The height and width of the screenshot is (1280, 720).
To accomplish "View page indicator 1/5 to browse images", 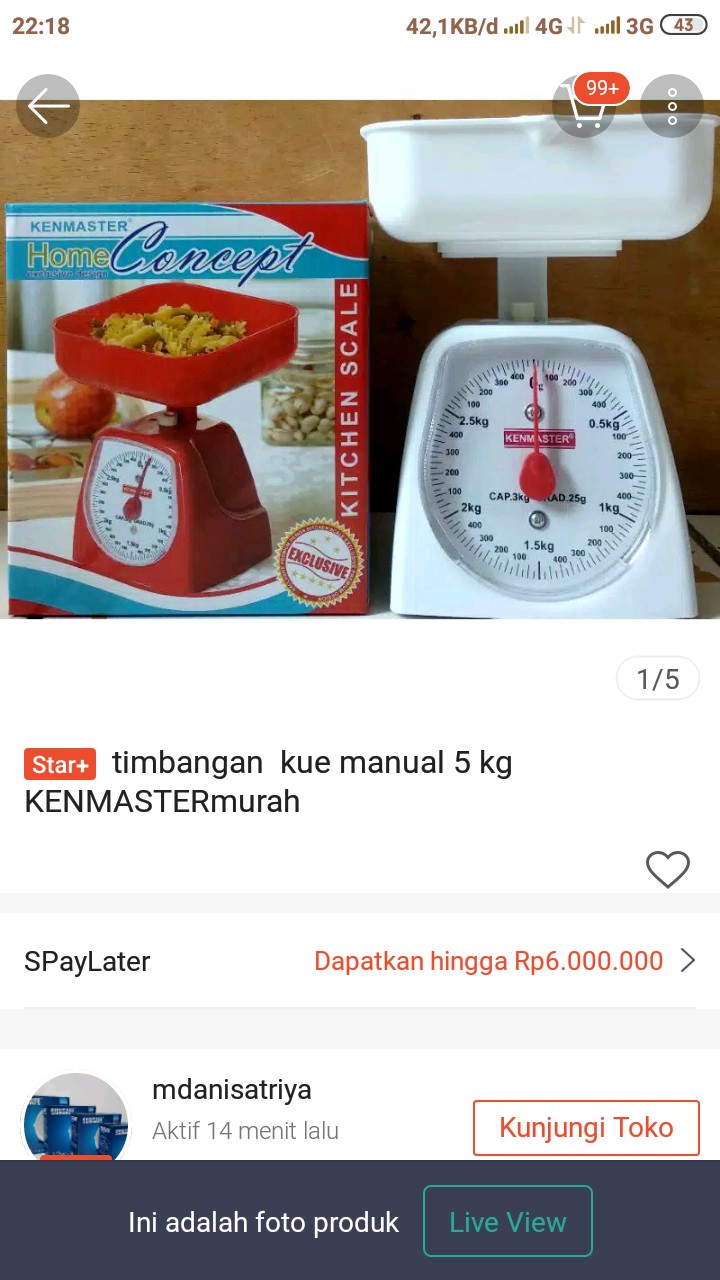I will coord(657,678).
